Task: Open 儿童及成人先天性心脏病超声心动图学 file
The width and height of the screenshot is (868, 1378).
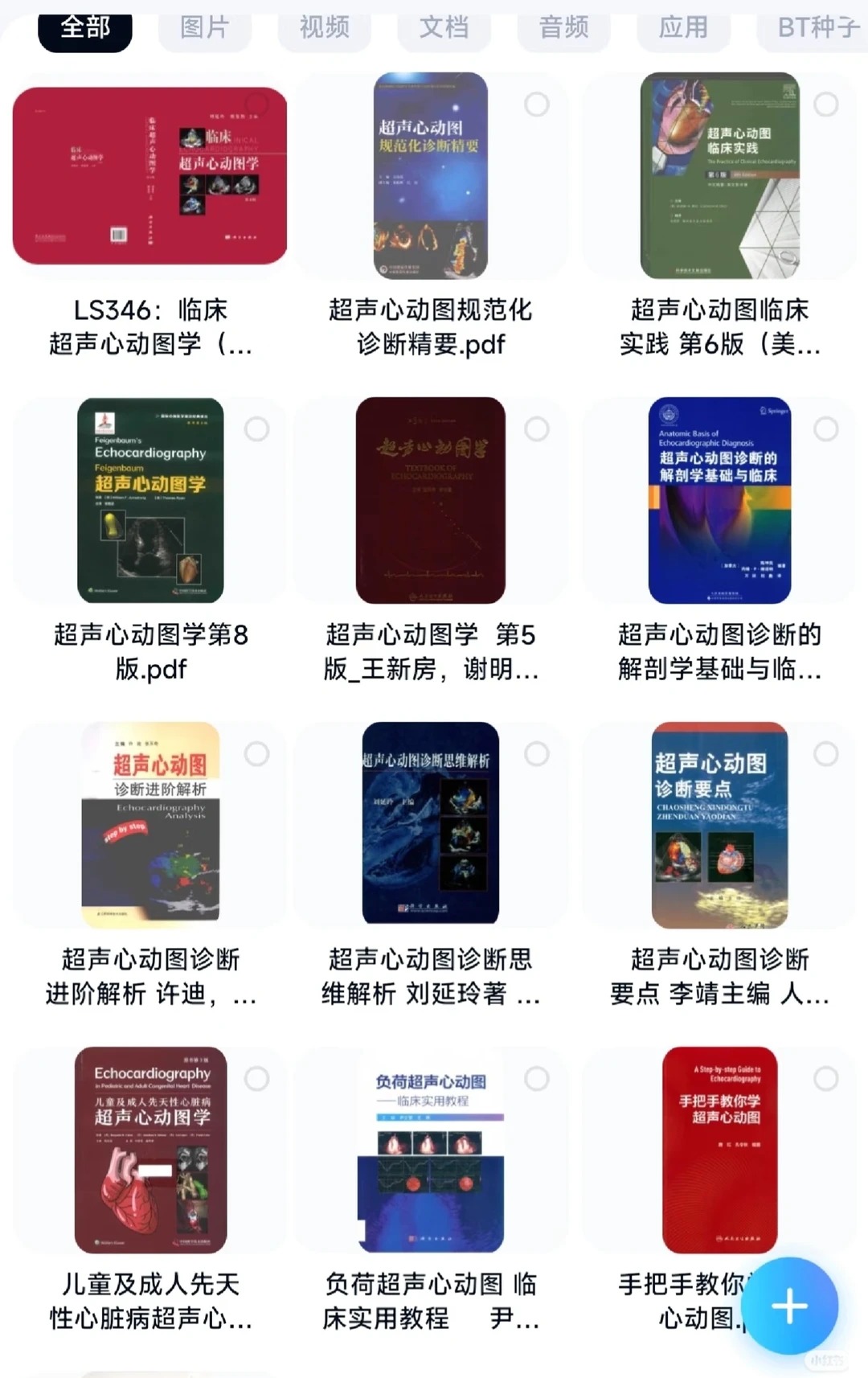Action: pyautogui.click(x=150, y=1150)
